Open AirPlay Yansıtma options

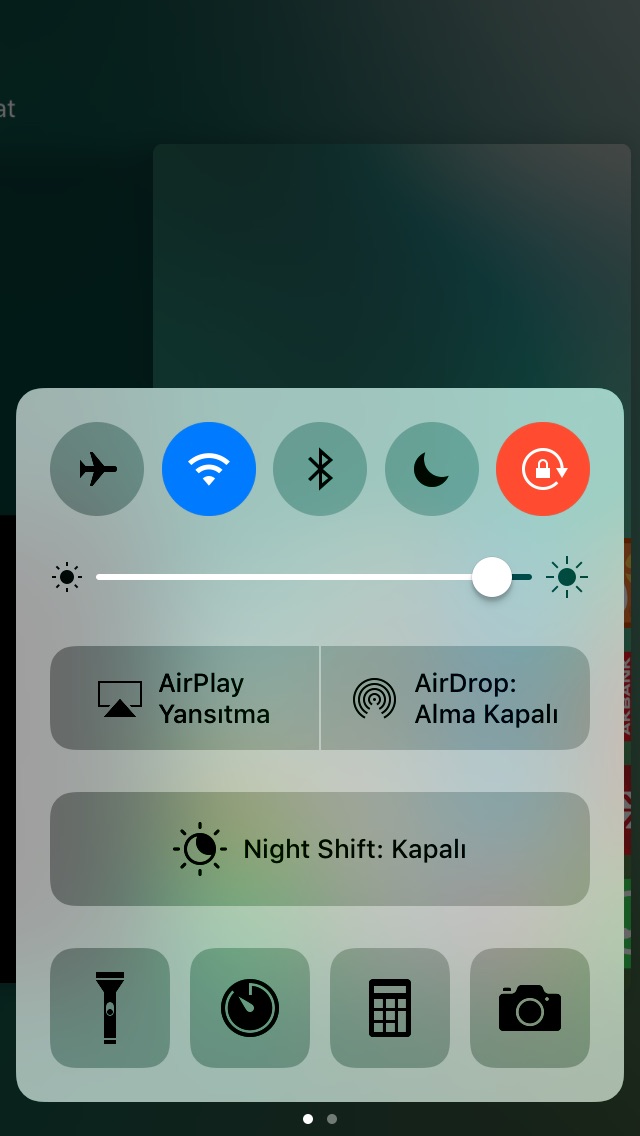pyautogui.click(x=185, y=698)
